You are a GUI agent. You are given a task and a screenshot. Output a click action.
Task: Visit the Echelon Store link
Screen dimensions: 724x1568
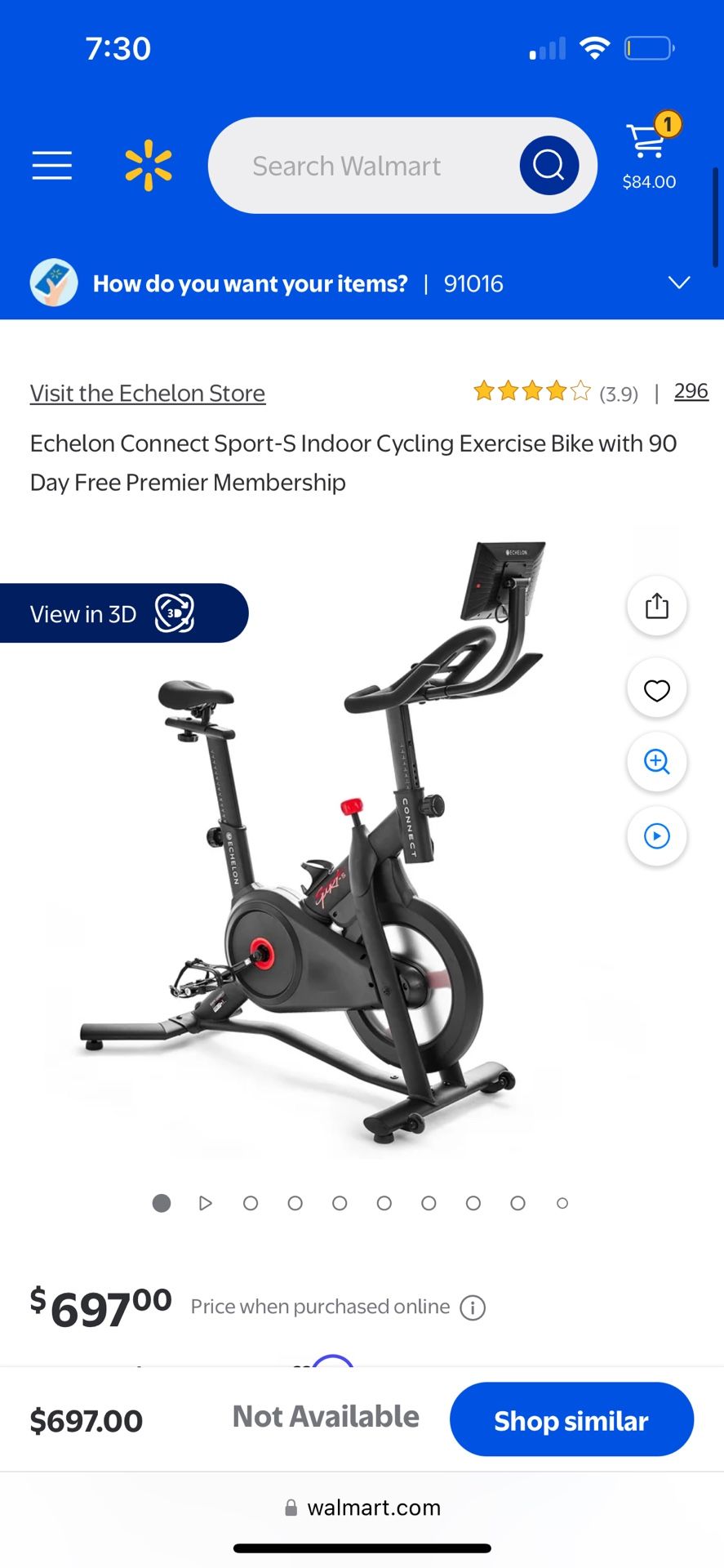coord(148,394)
